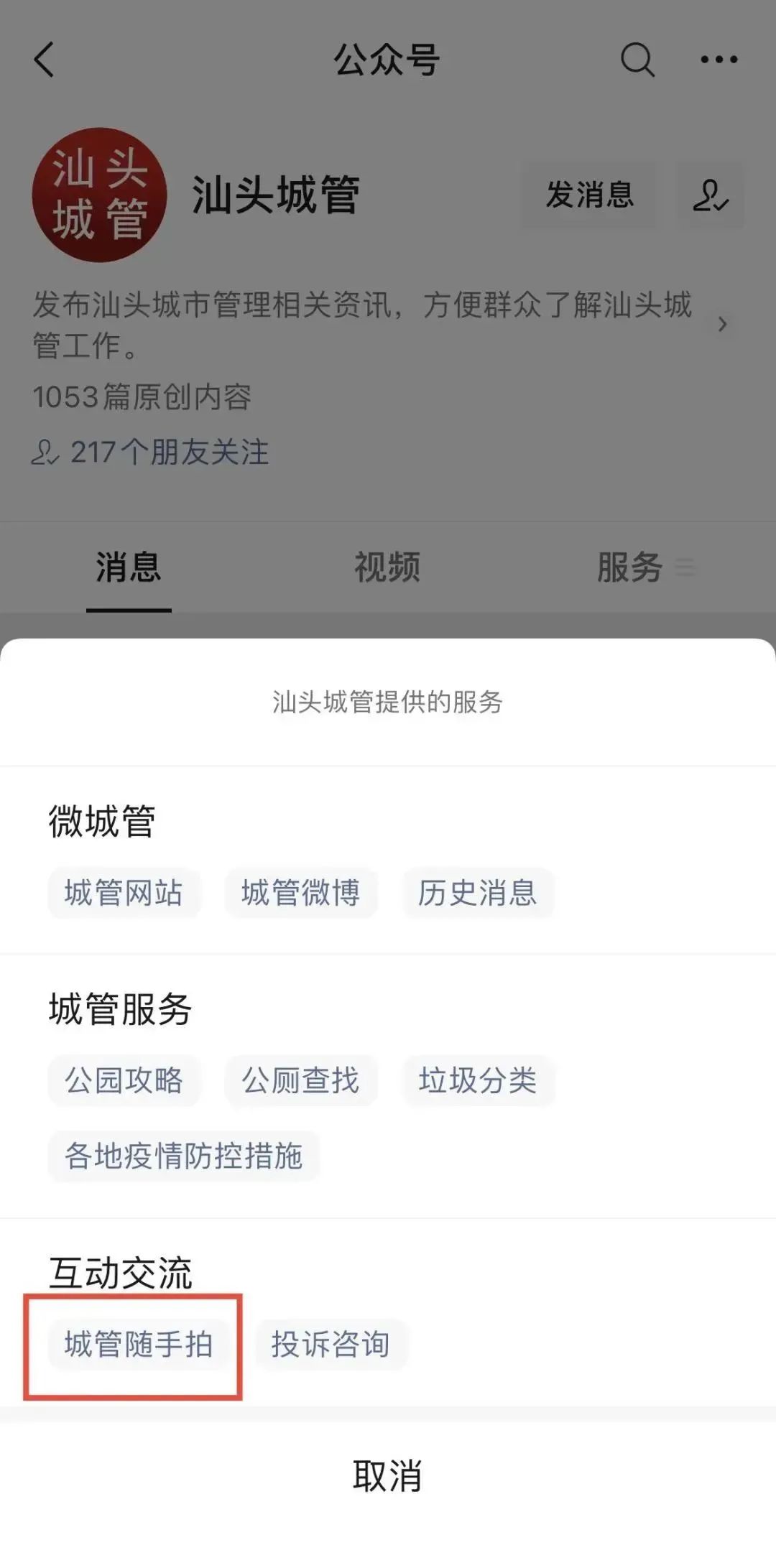
Task: Open 投诉咨询
Action: coord(331,1344)
